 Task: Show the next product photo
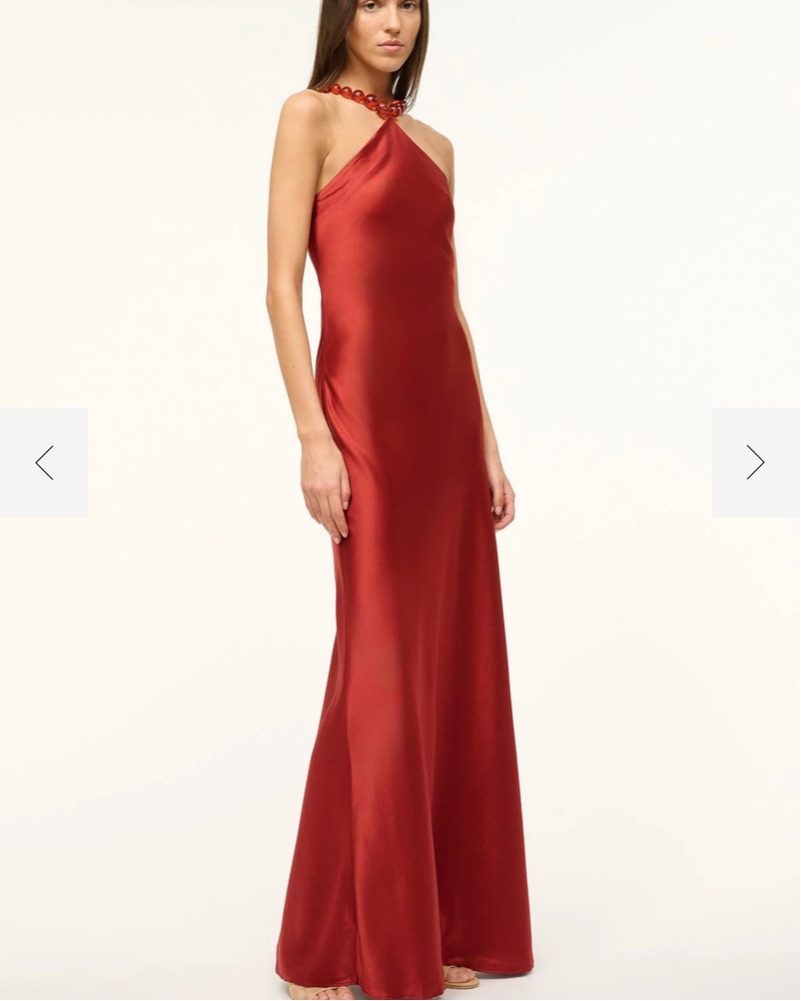755,462
